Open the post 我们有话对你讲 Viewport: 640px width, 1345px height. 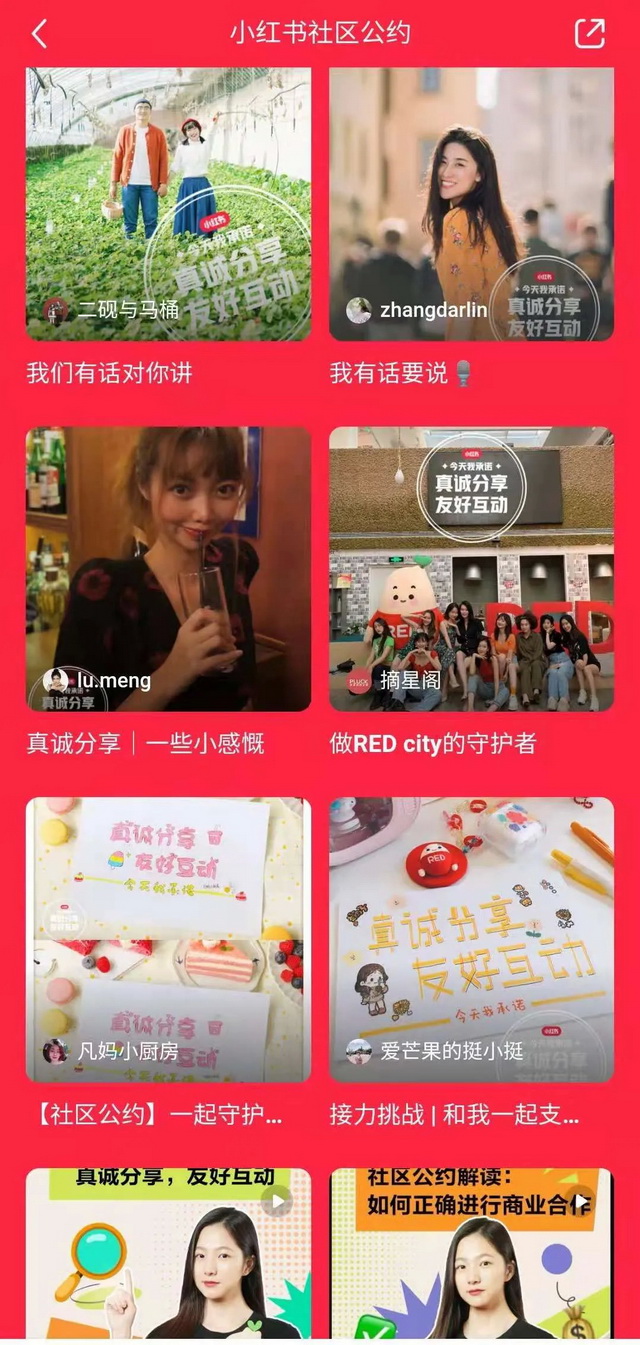coord(168,204)
